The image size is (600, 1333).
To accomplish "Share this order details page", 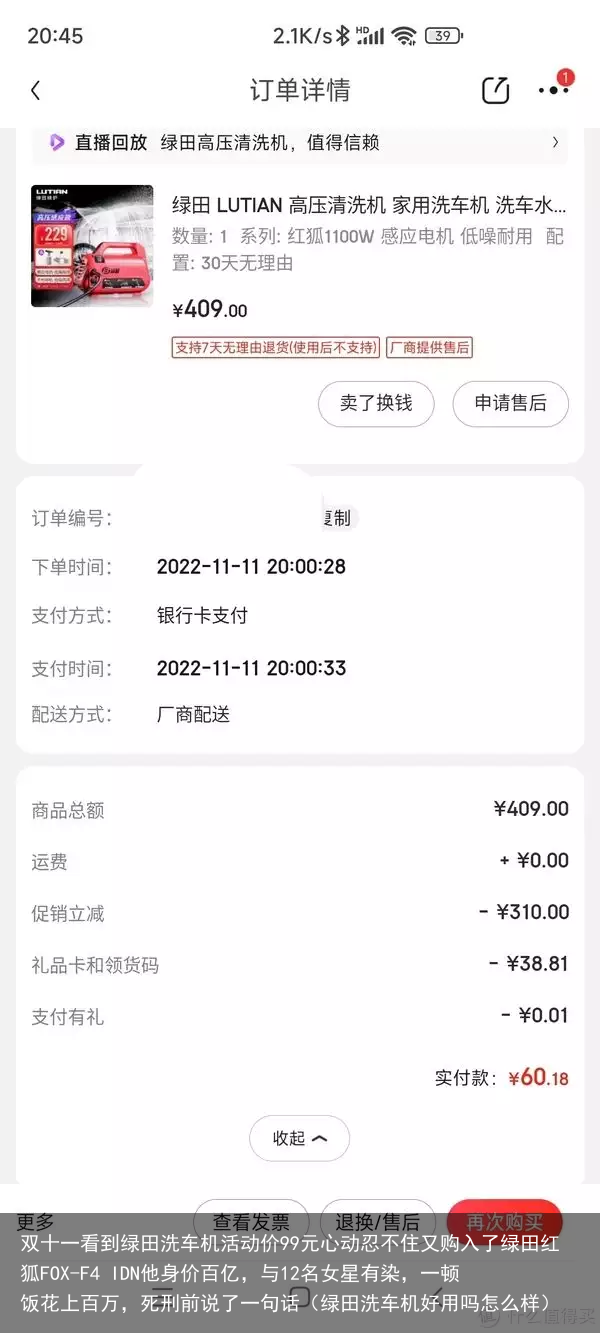I will pyautogui.click(x=496, y=90).
